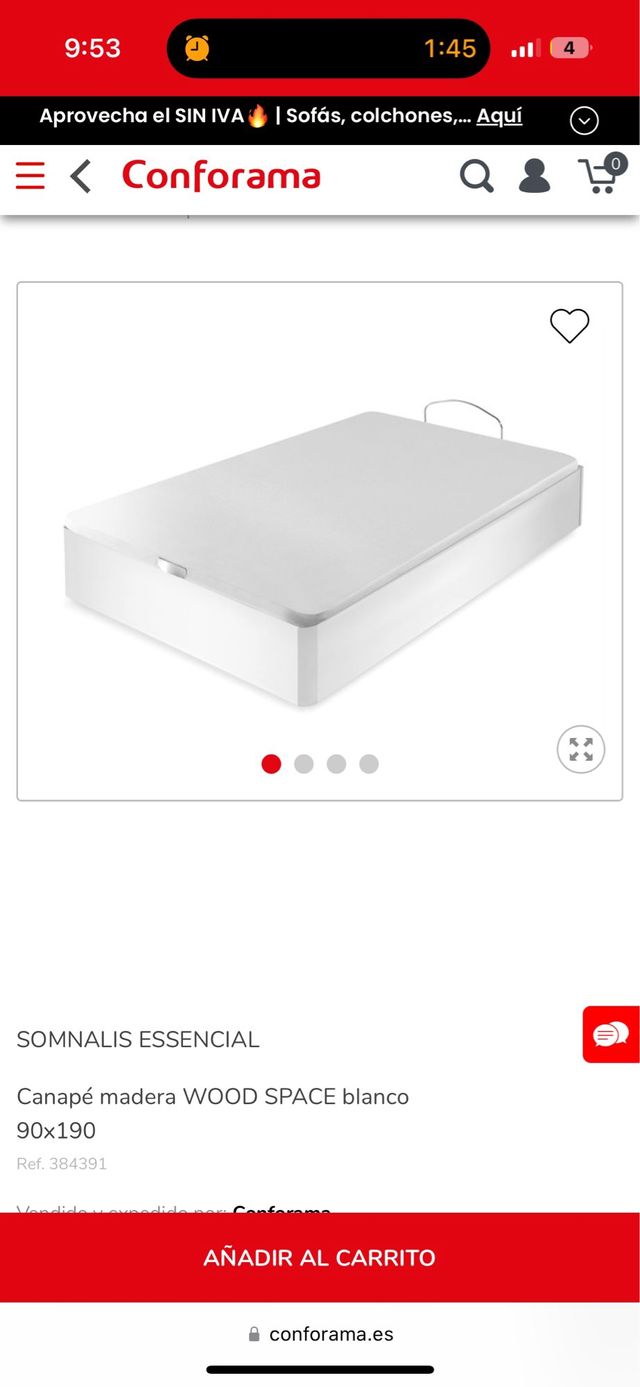Go to the Conforama homepage via the logo
The width and height of the screenshot is (640, 1387).
(x=221, y=177)
